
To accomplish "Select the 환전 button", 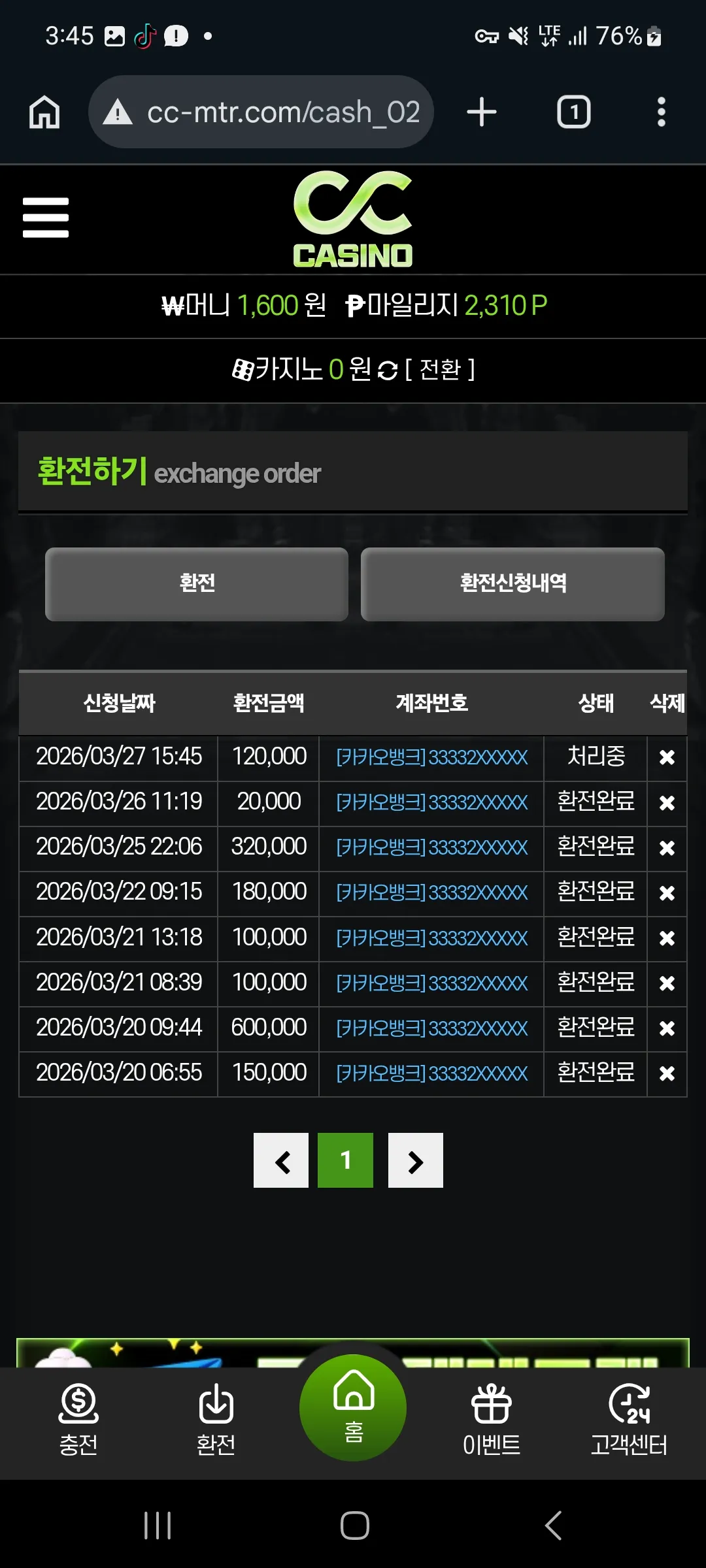I will click(x=197, y=584).
